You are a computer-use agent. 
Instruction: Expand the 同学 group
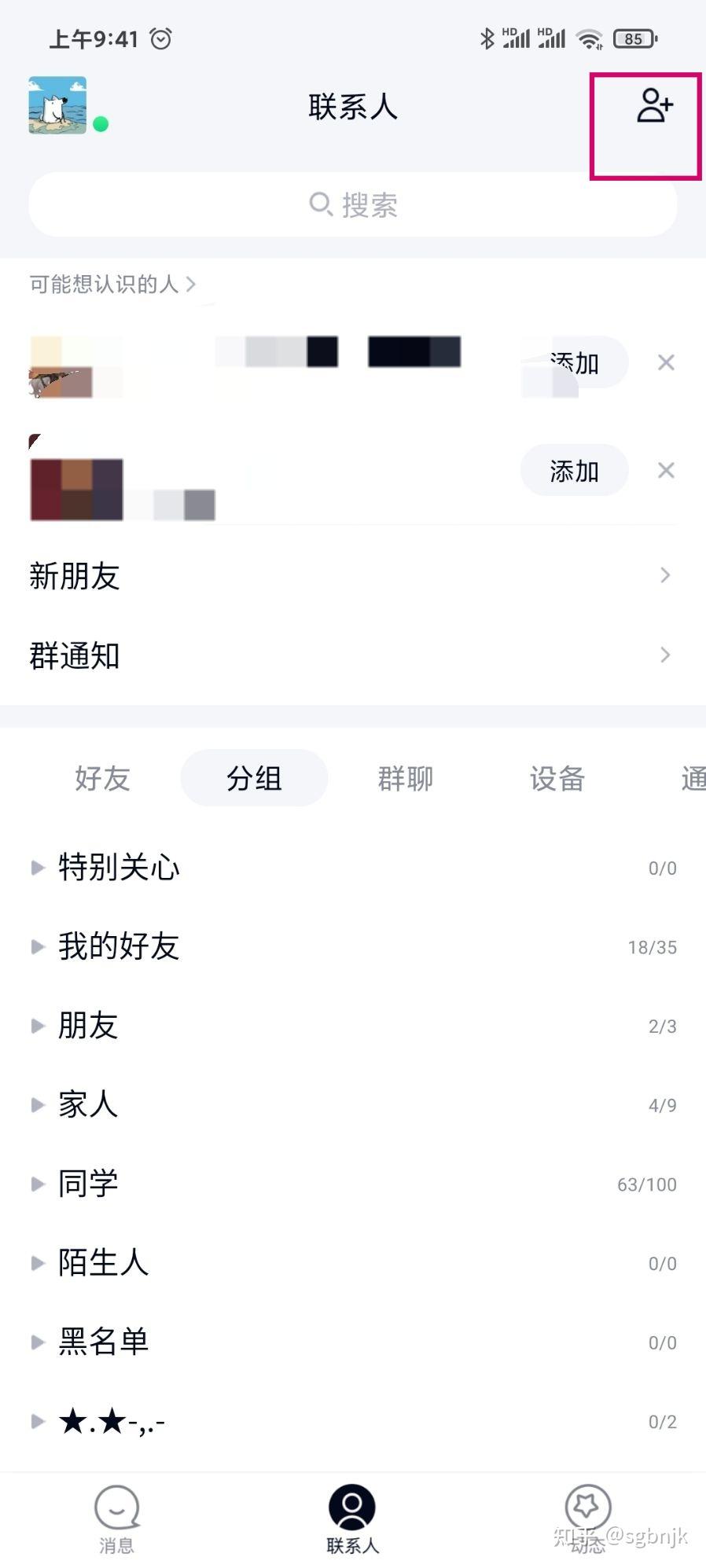click(x=353, y=1184)
